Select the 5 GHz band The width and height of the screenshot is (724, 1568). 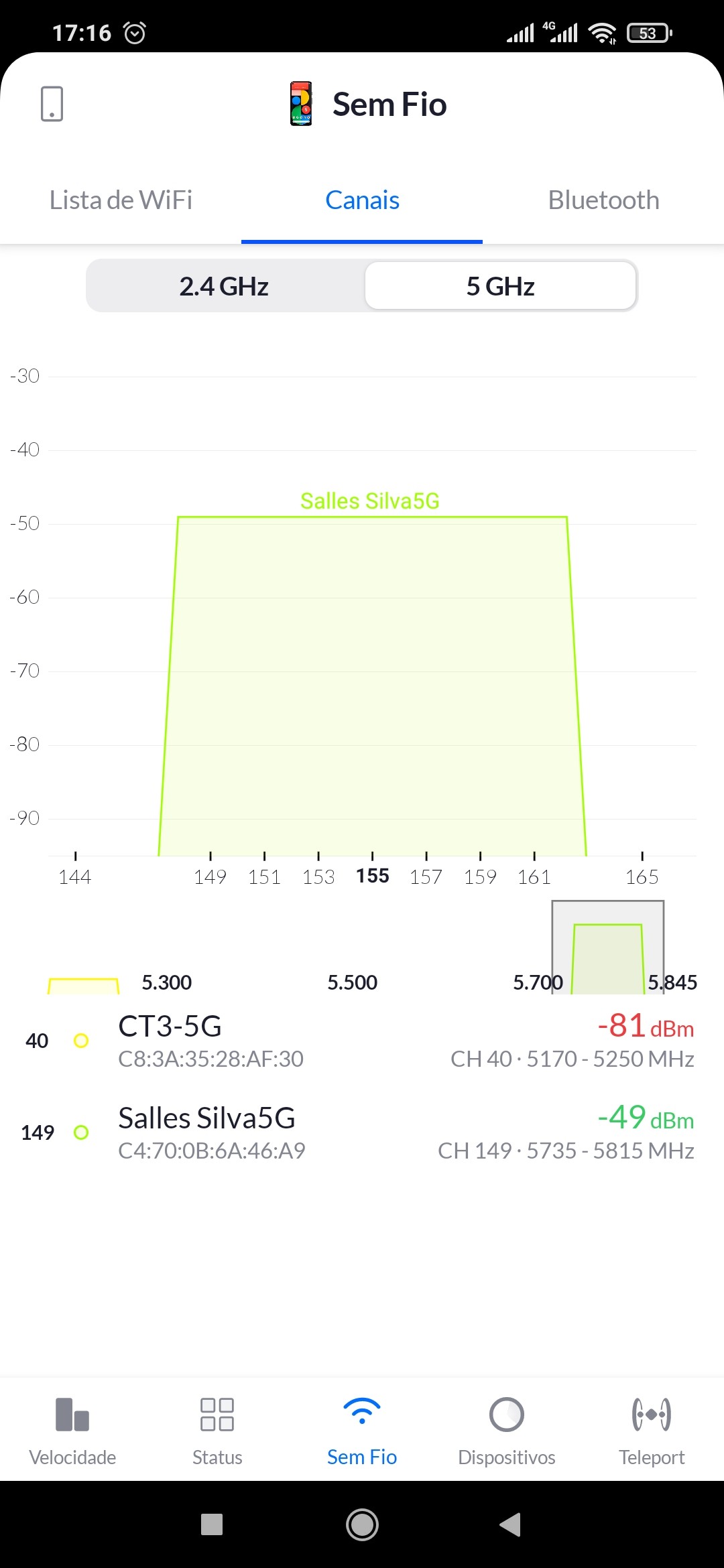pyautogui.click(x=500, y=286)
